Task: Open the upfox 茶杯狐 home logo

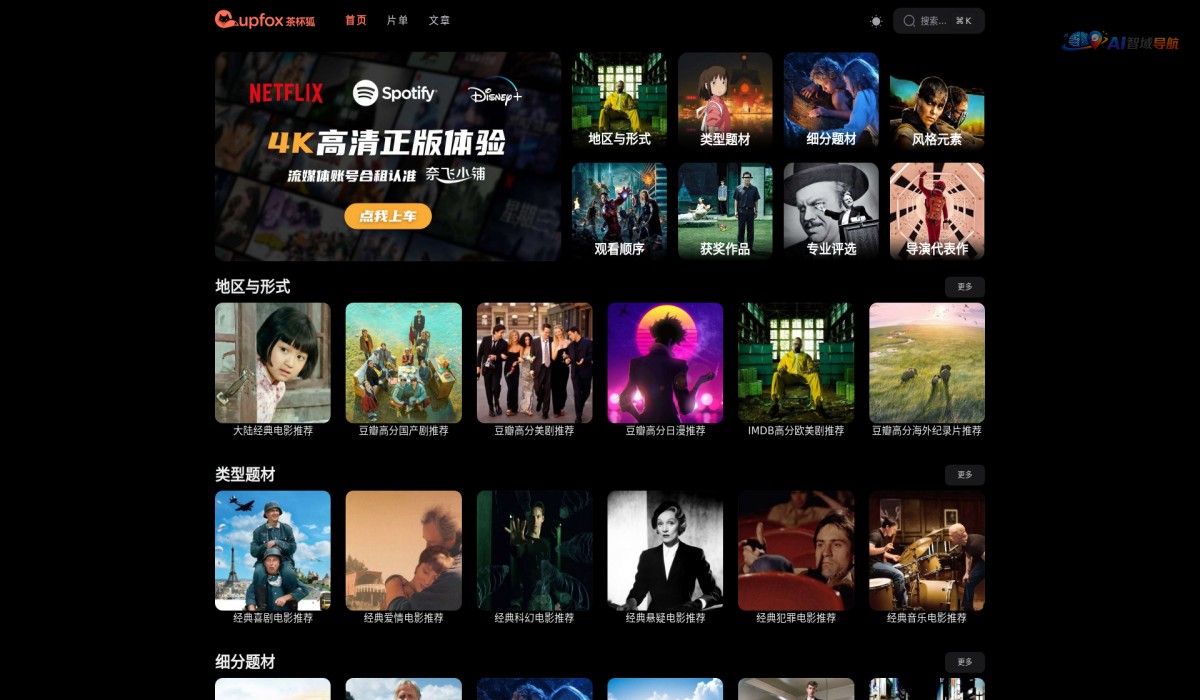Action: [265, 20]
